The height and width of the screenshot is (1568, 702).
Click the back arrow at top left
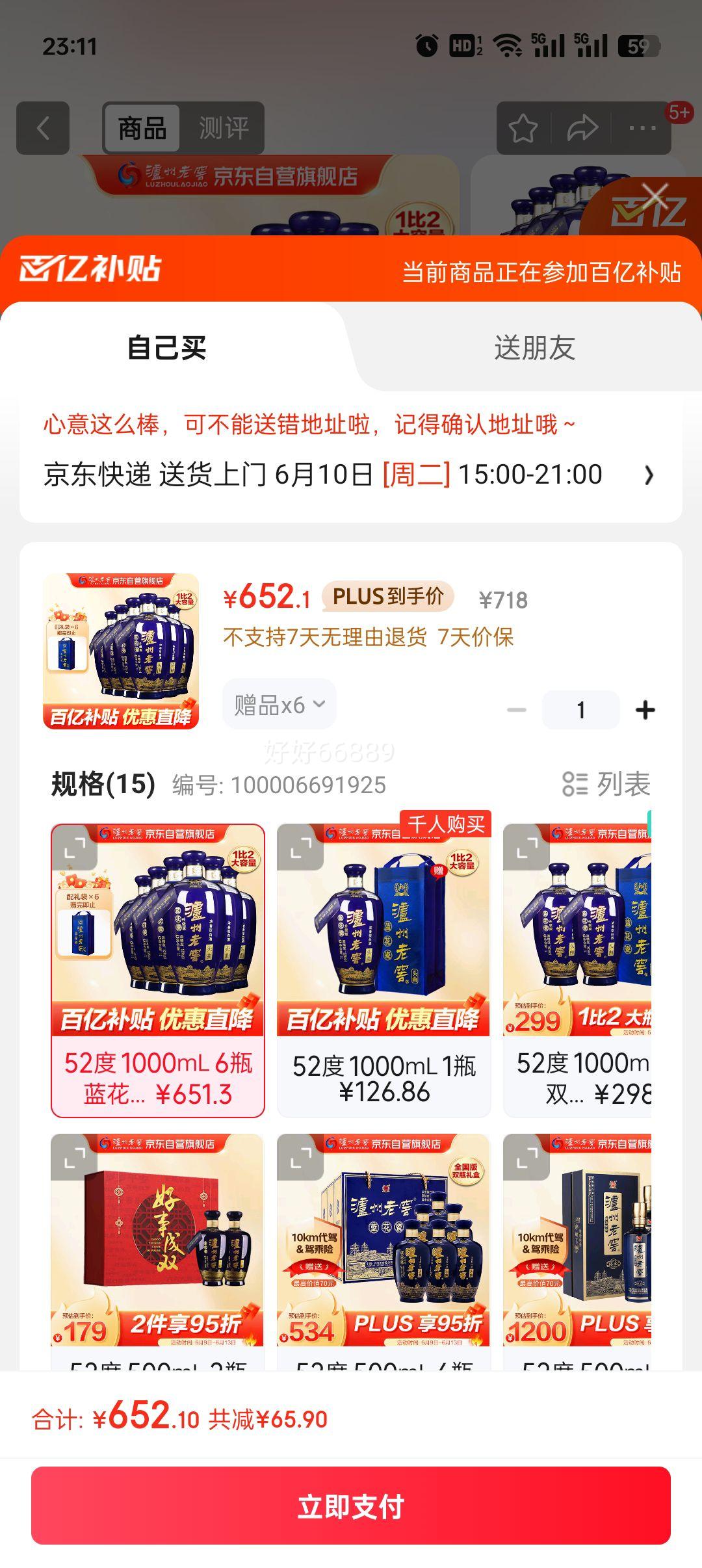tap(42, 127)
